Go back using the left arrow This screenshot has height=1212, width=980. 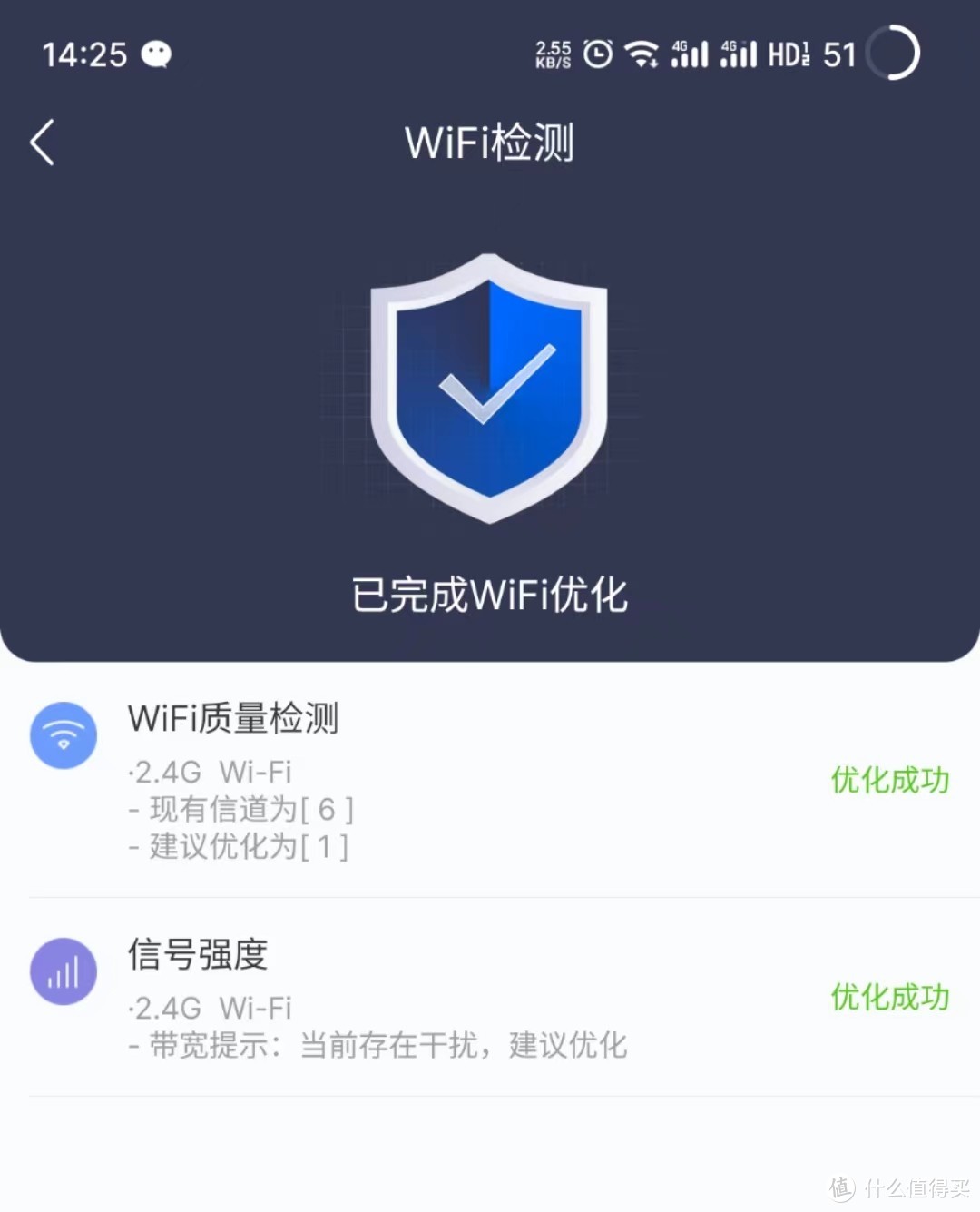[x=42, y=143]
